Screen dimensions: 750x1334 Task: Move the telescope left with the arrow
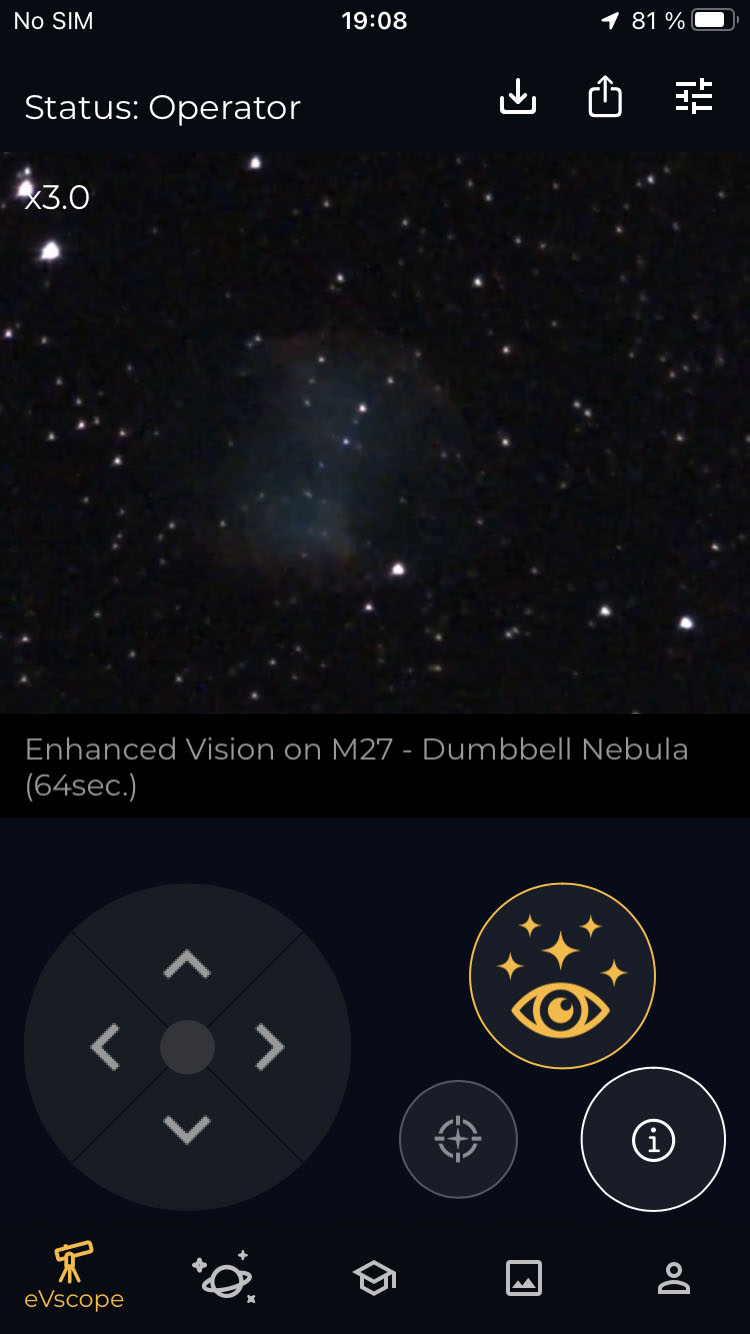click(105, 1047)
